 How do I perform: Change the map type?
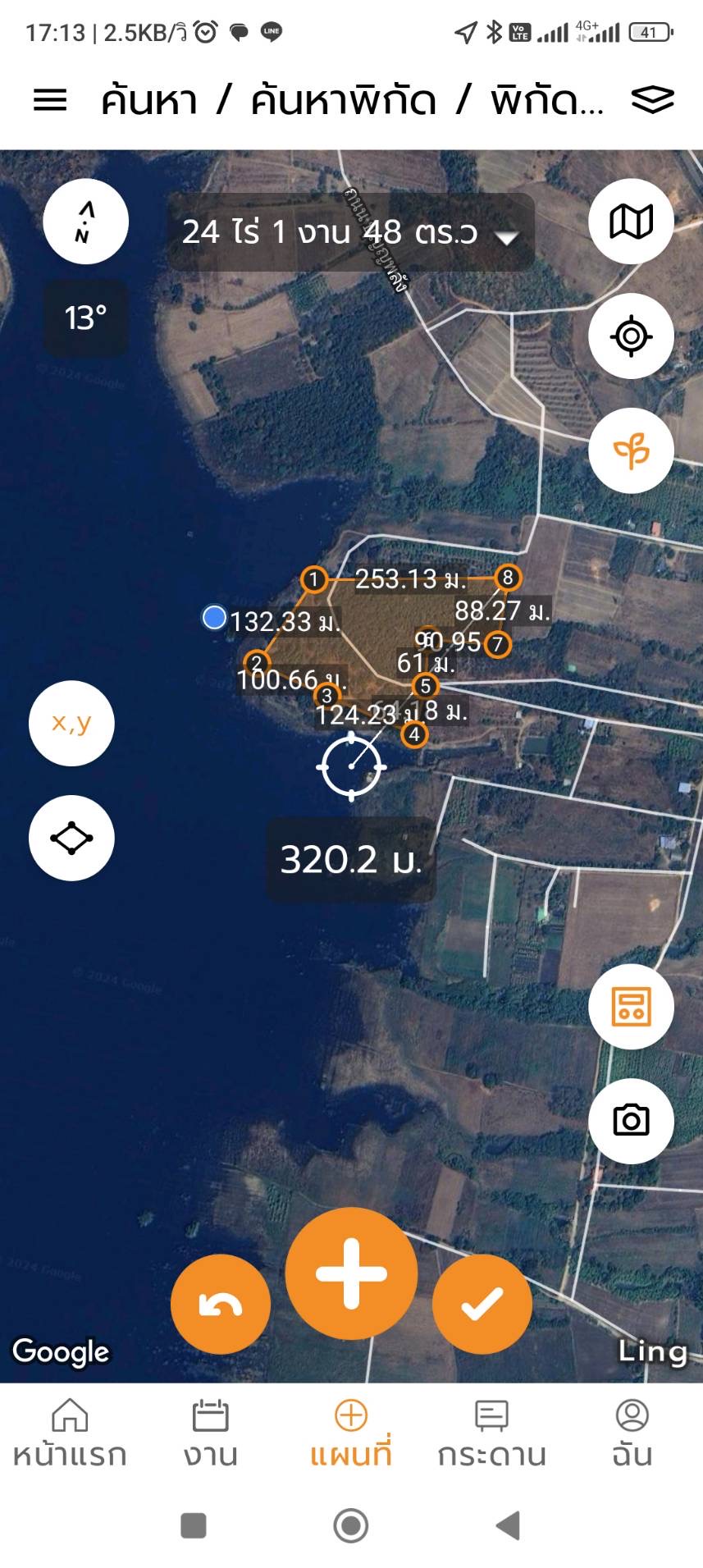(x=631, y=222)
